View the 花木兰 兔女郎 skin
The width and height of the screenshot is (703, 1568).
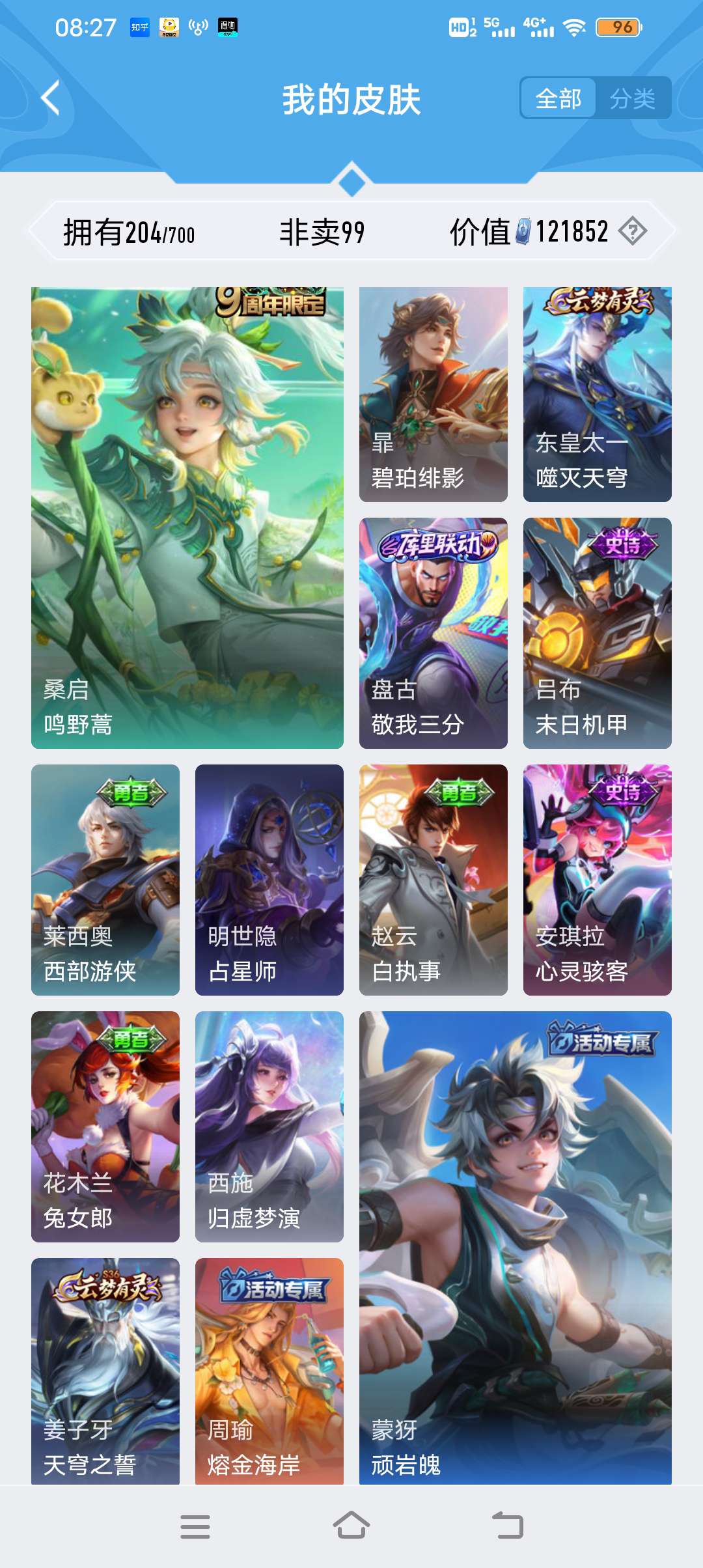(x=105, y=1127)
